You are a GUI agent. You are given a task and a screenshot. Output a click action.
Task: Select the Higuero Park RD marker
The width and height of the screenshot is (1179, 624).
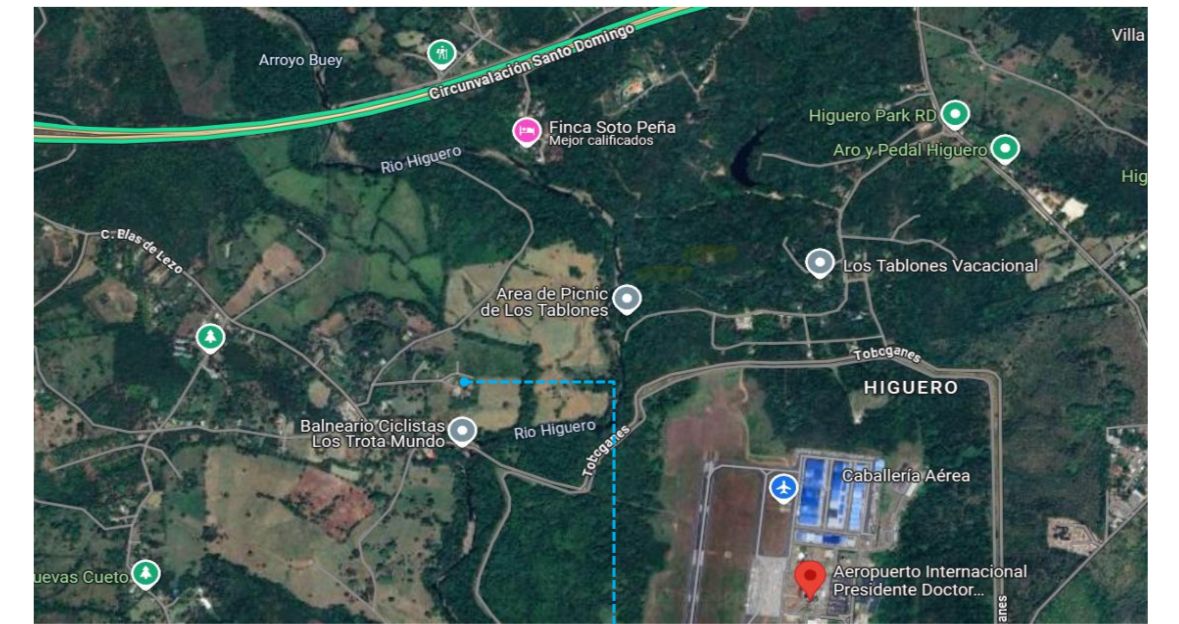point(955,114)
